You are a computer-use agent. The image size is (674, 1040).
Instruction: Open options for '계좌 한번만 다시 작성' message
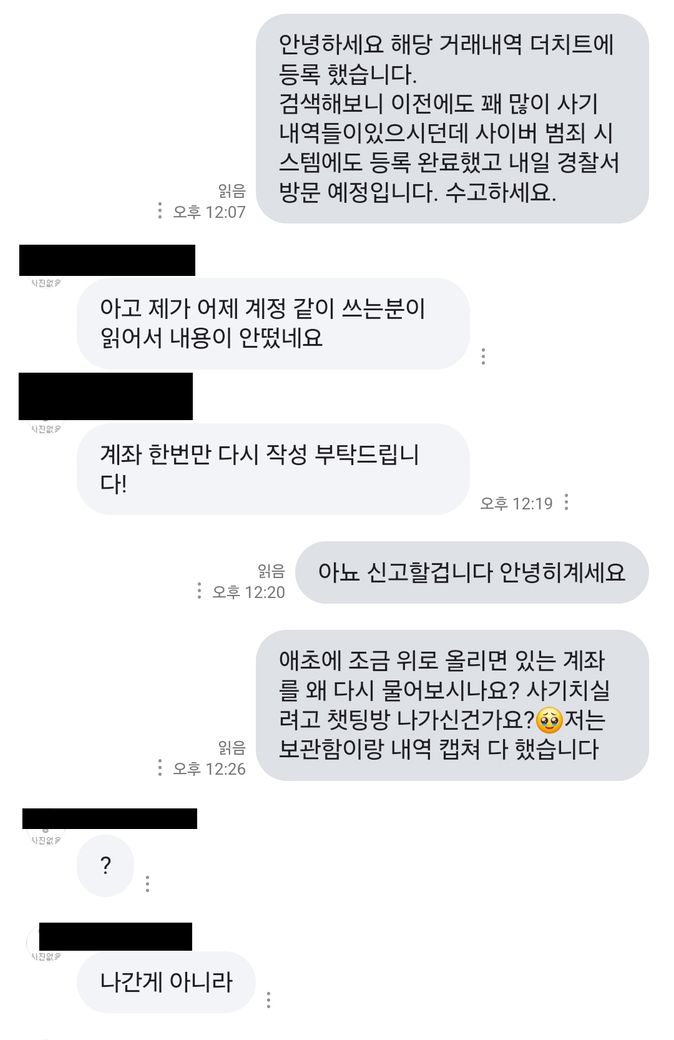[567, 503]
